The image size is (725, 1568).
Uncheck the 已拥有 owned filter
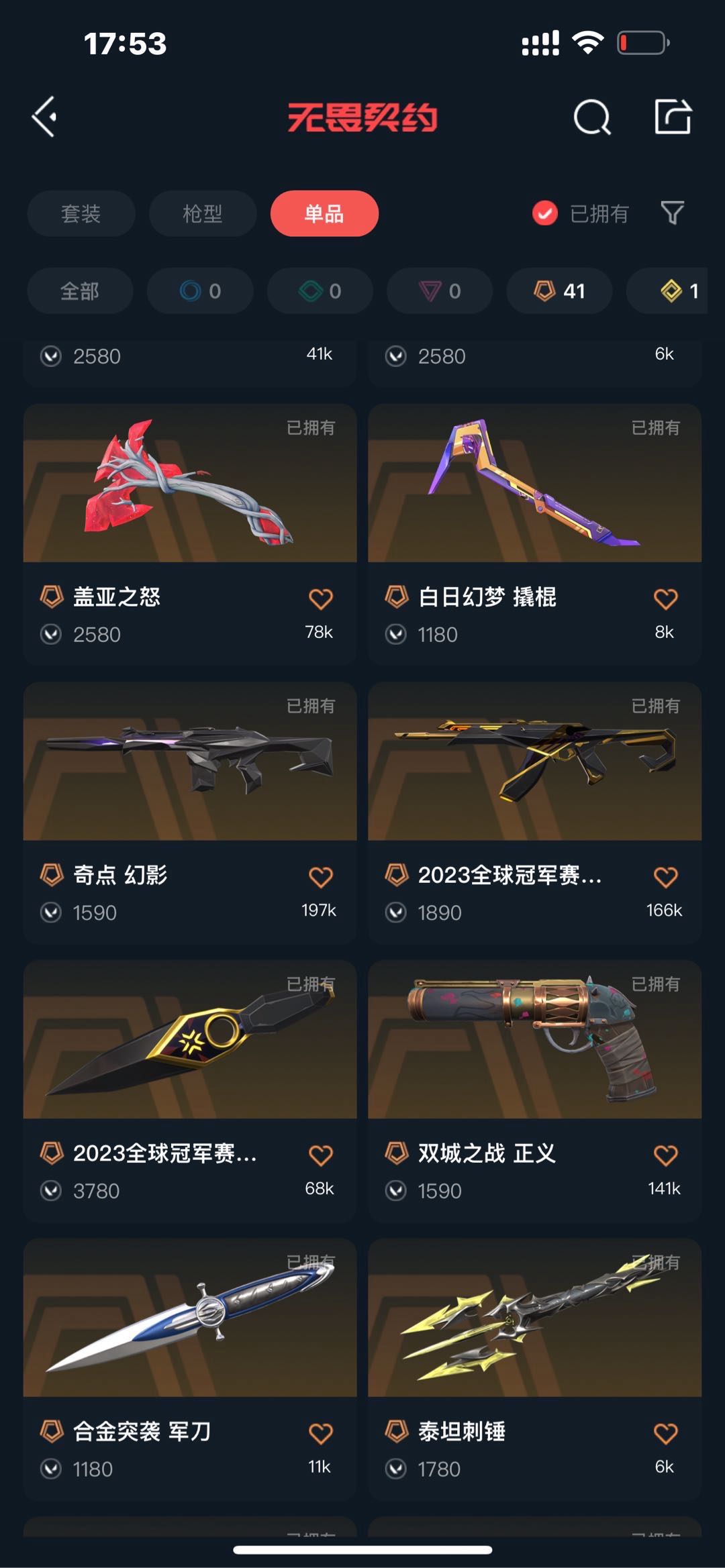point(545,213)
